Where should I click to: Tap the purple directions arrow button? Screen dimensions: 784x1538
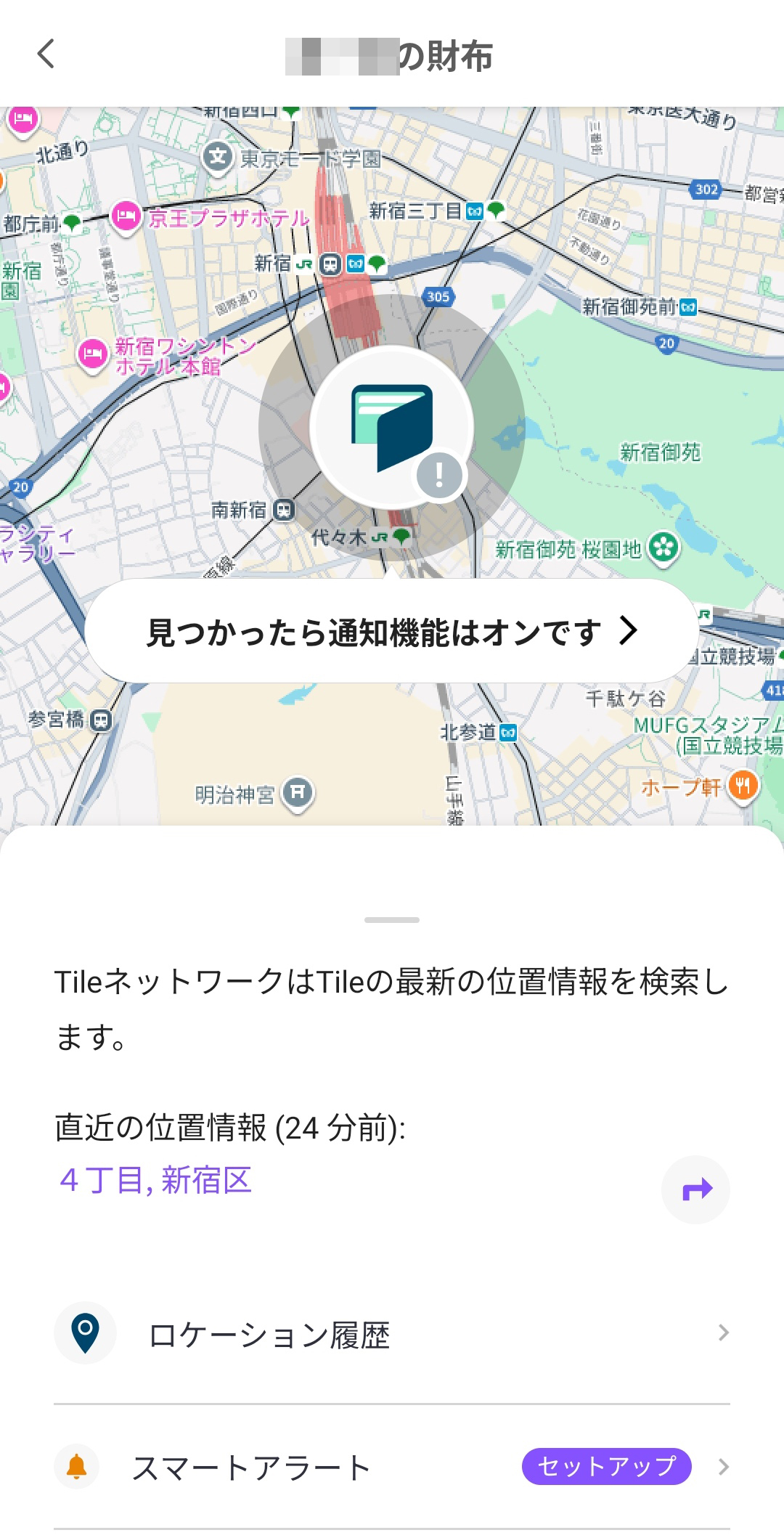click(695, 1189)
